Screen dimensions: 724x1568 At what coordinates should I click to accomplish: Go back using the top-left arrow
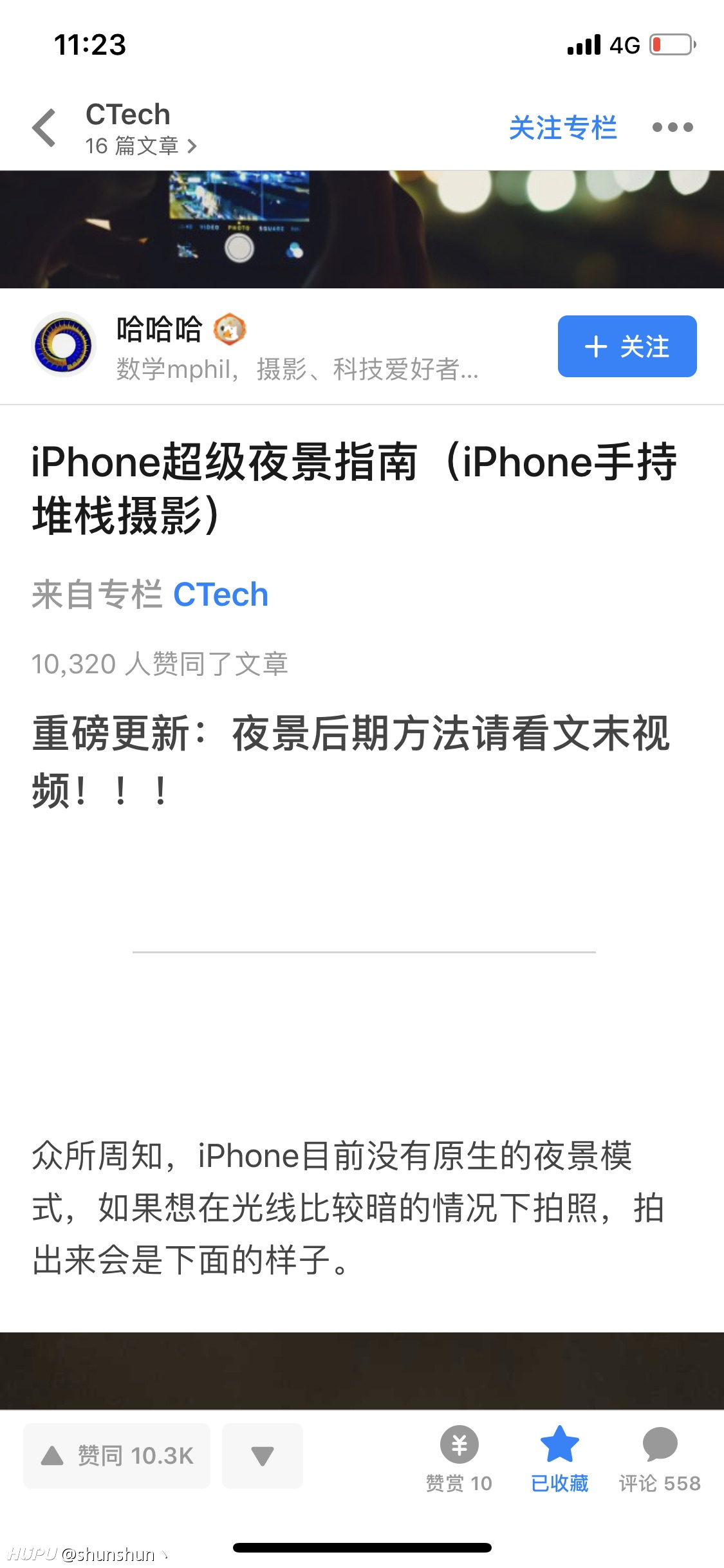click(x=44, y=127)
